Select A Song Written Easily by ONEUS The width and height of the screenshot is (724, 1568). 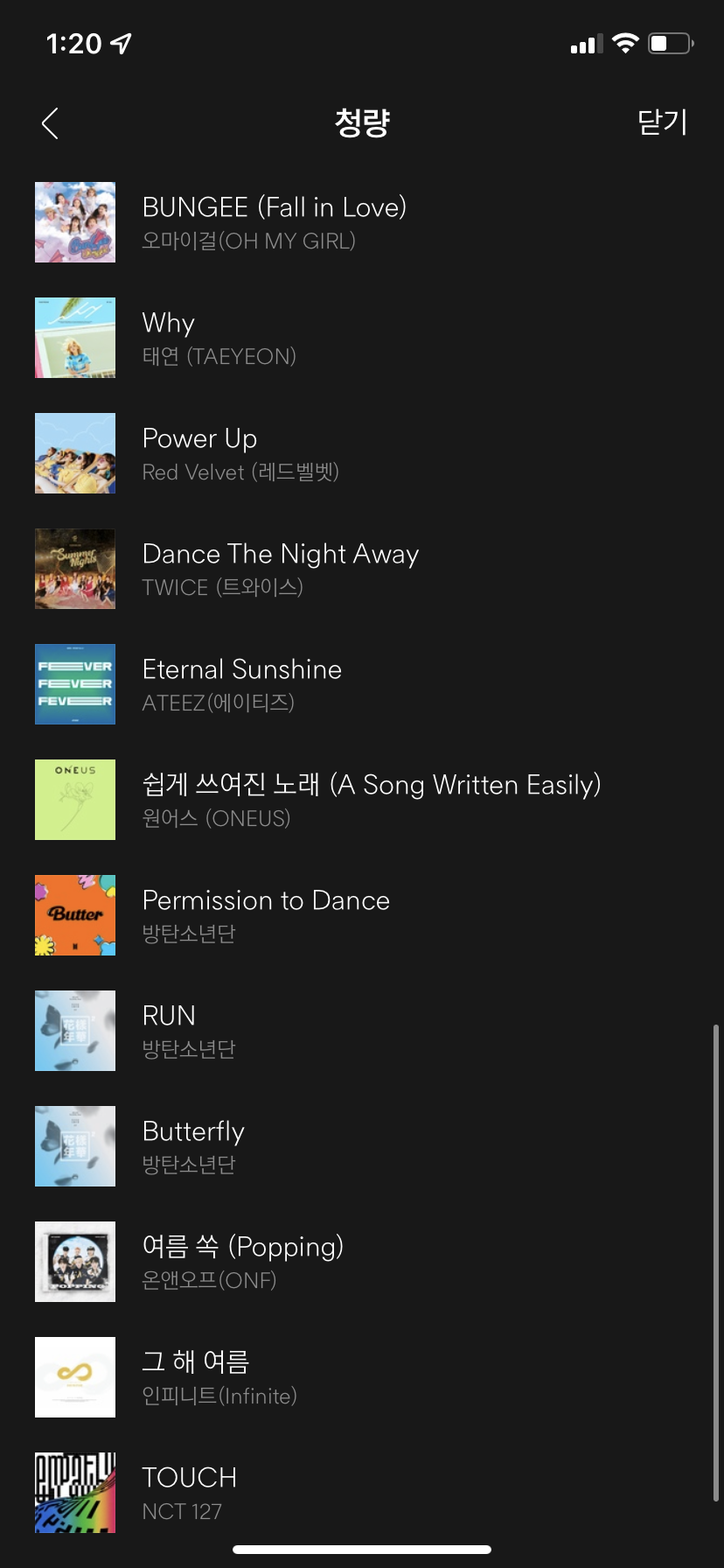[371, 800]
